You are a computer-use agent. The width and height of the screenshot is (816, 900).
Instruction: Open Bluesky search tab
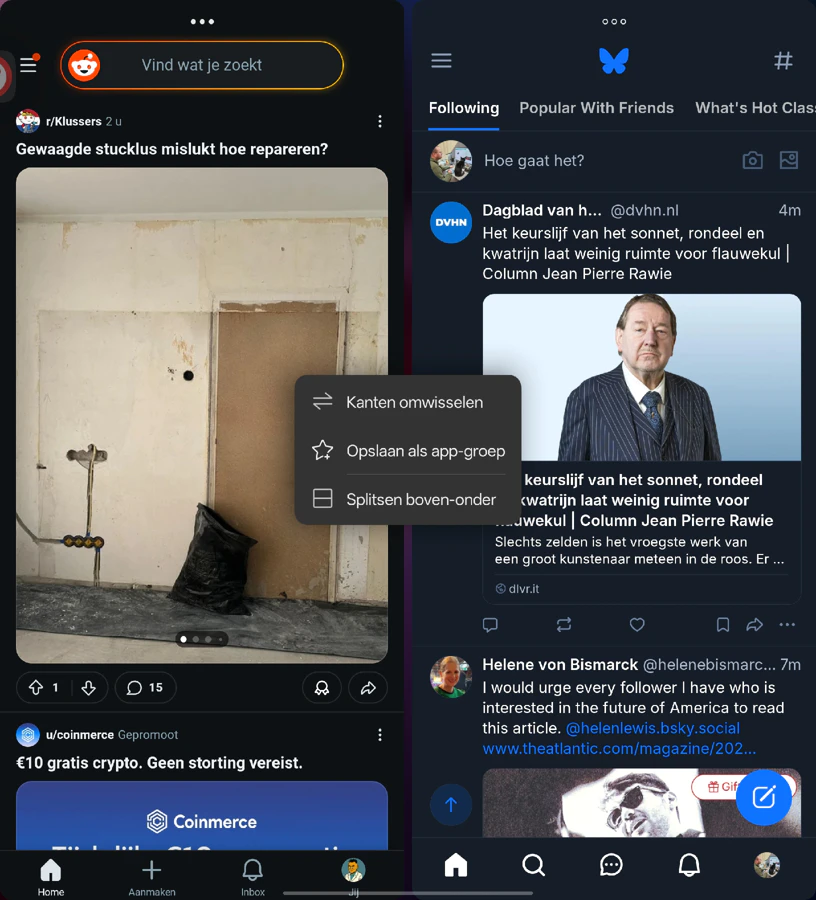(x=534, y=865)
